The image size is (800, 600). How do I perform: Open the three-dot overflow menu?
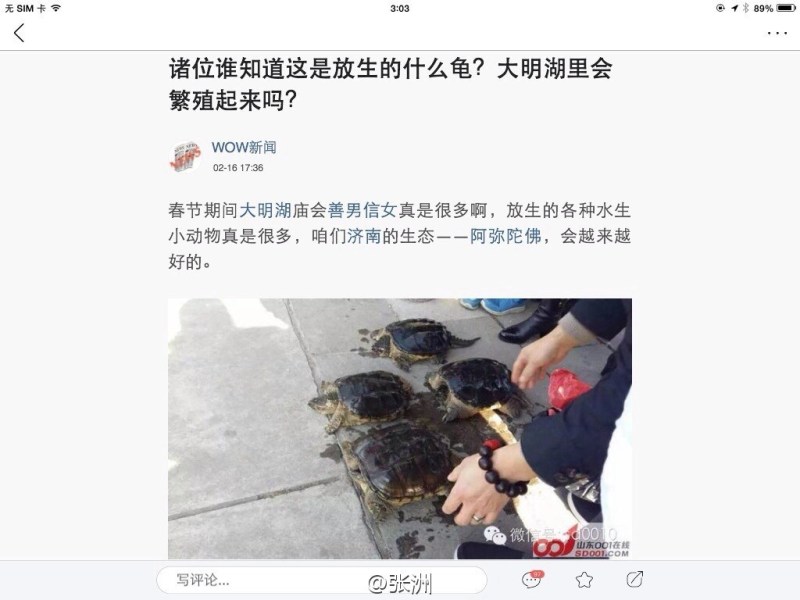point(777,32)
